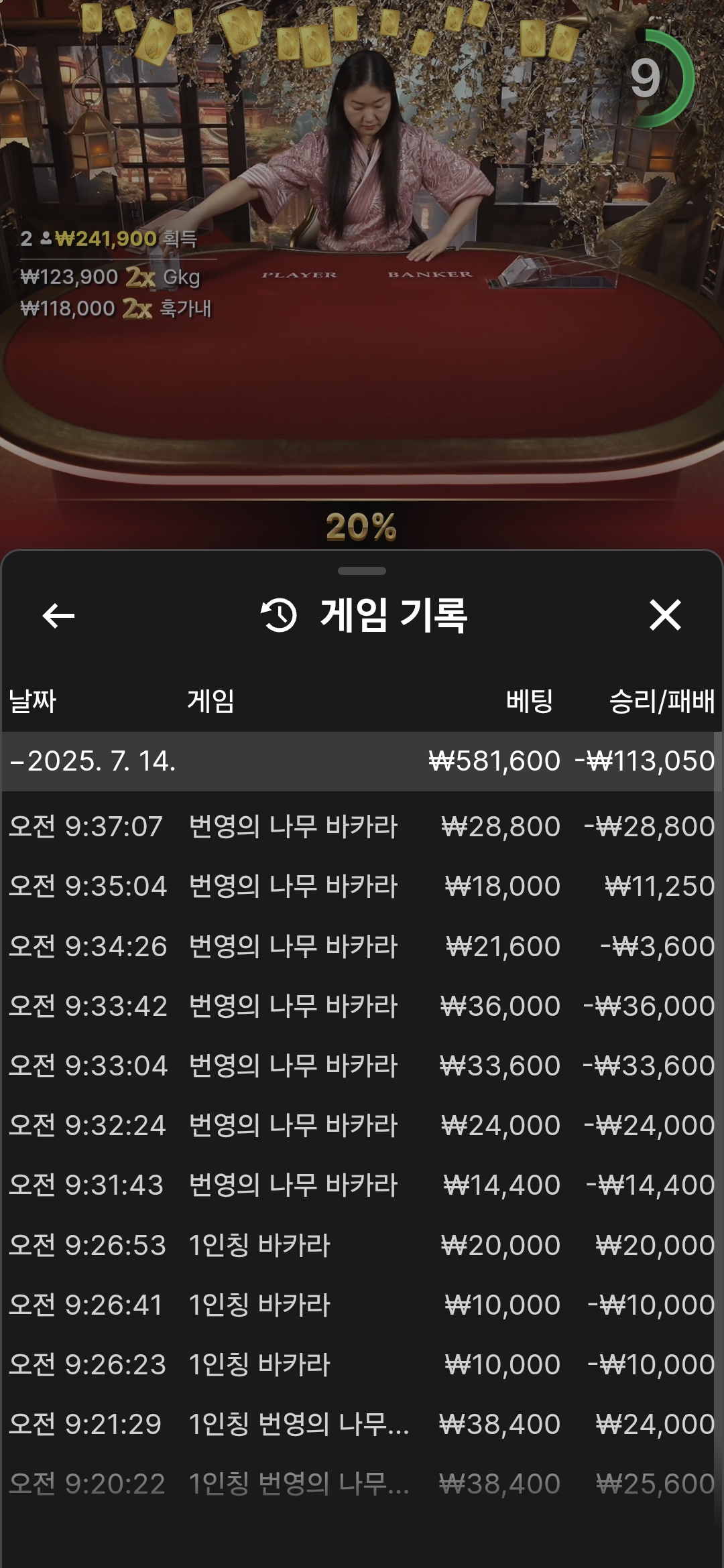This screenshot has height=1568, width=724.
Task: Select the 오전 9:26:41 1인칭 바카라 entry
Action: [x=361, y=1305]
